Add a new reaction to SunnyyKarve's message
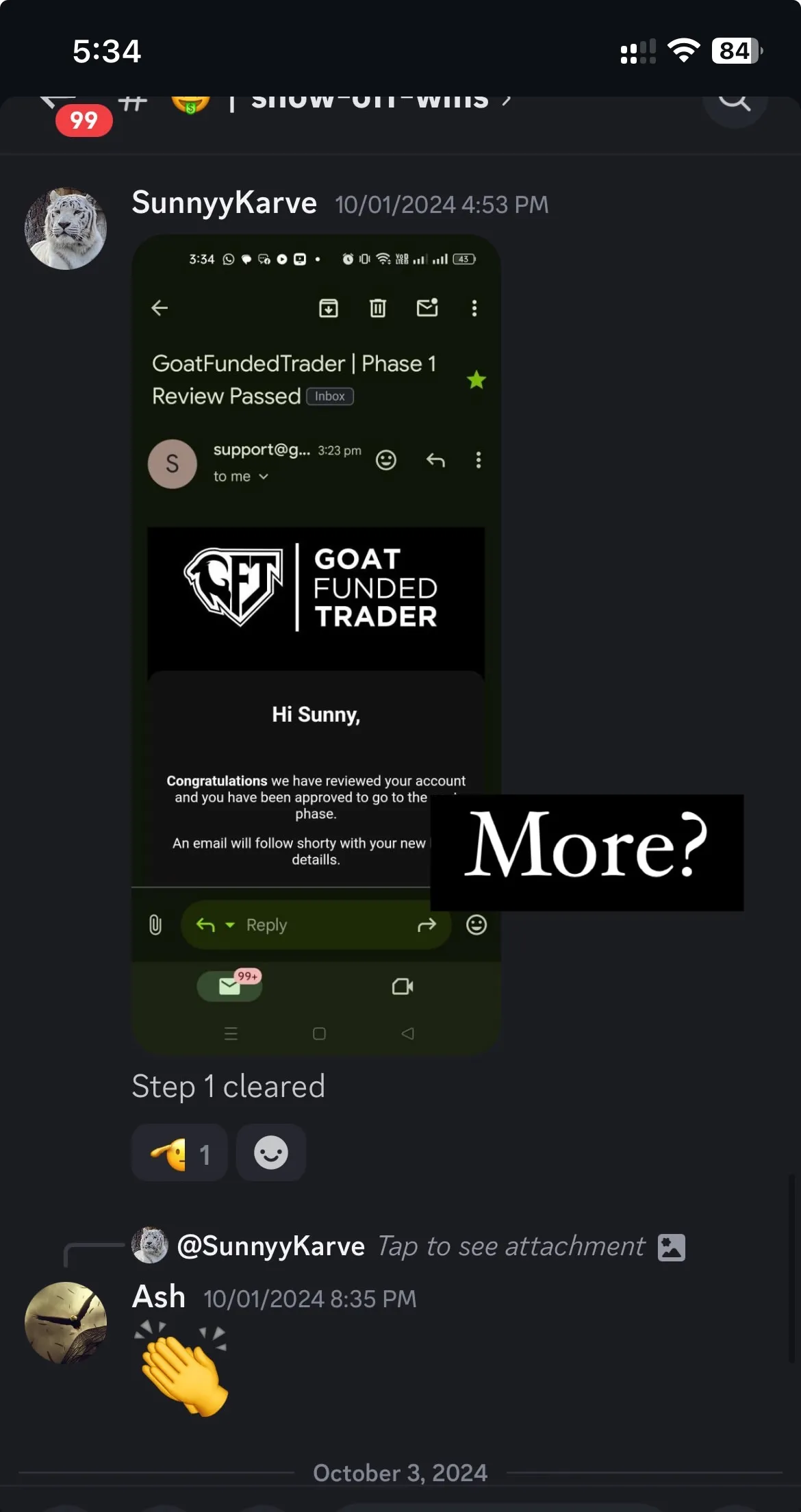Screen dimensions: 801x1512 pos(271,1153)
